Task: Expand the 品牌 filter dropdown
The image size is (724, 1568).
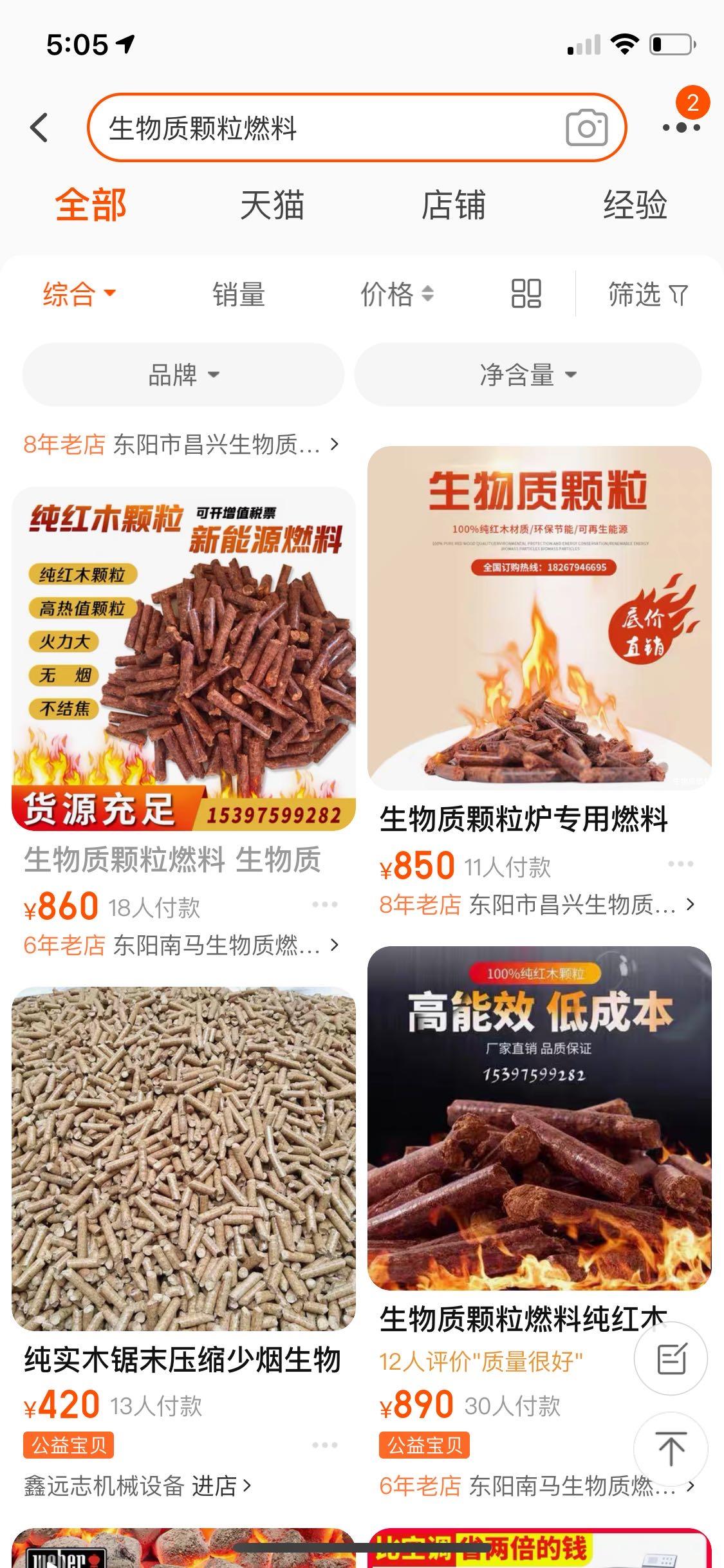Action: pyautogui.click(x=183, y=374)
